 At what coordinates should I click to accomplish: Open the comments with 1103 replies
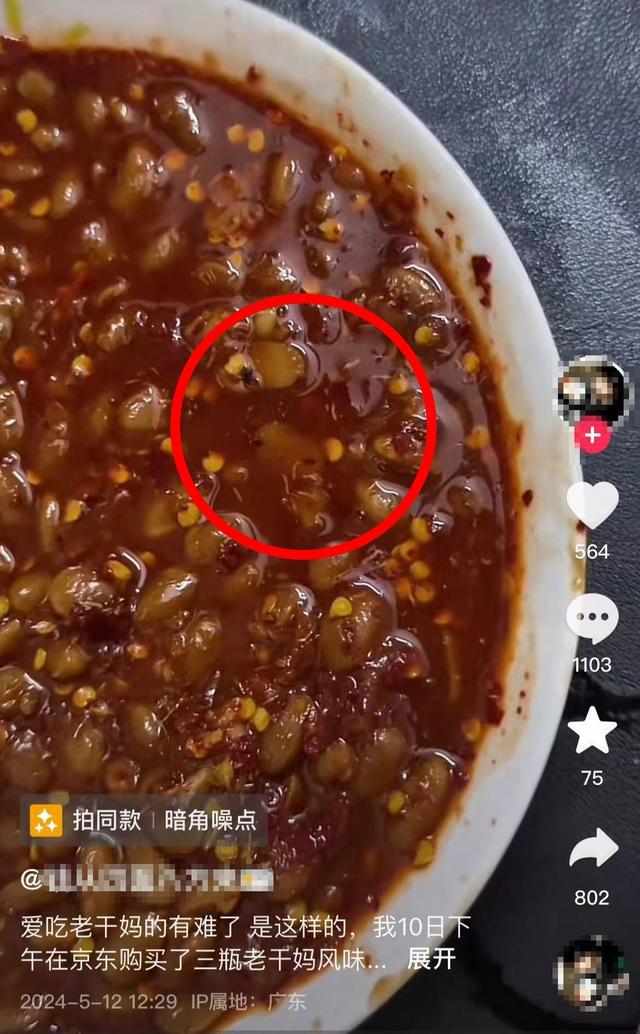[x=592, y=618]
